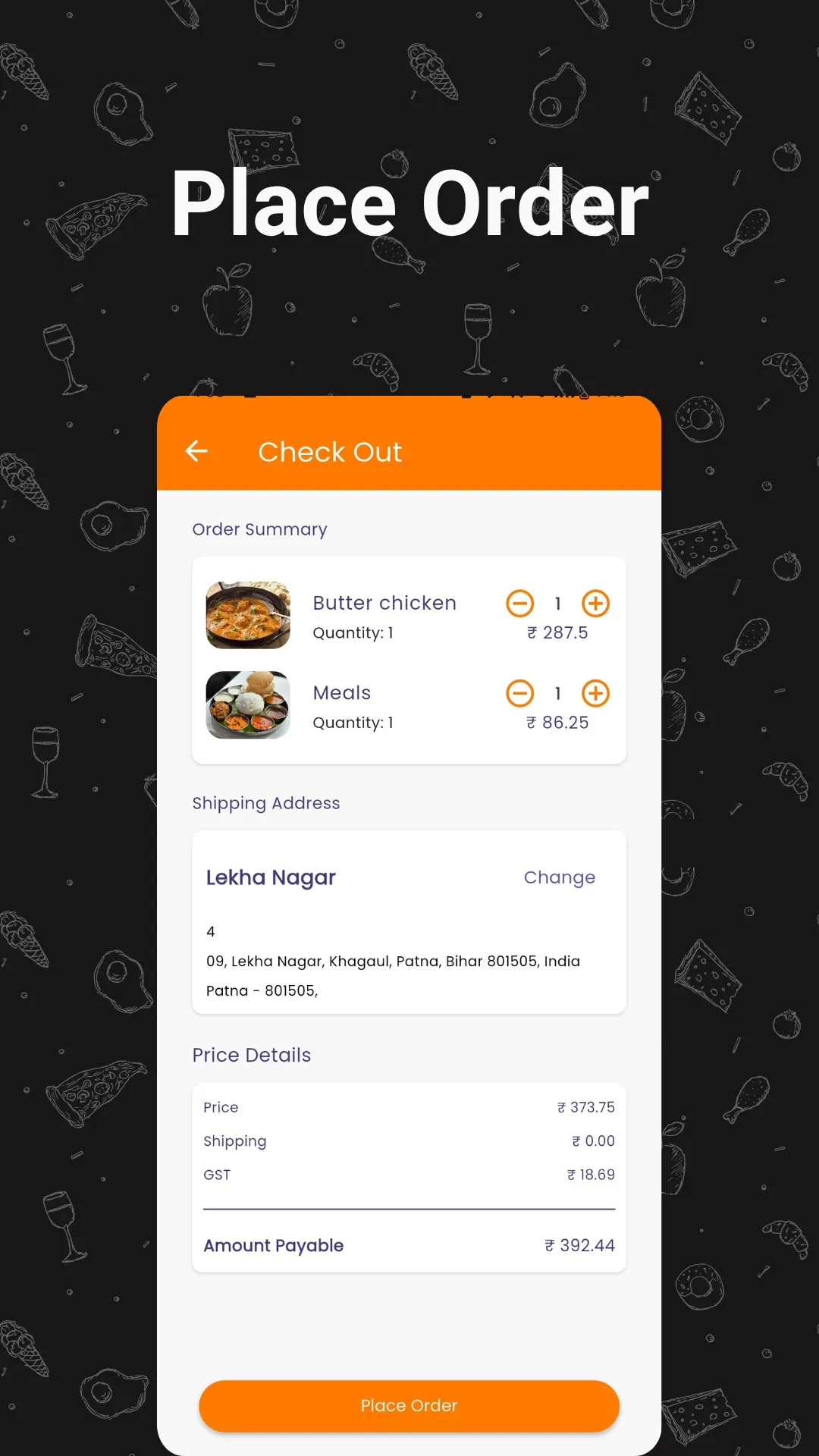Click the Shipping cost row
This screenshot has width=819, height=1456.
235,1141
